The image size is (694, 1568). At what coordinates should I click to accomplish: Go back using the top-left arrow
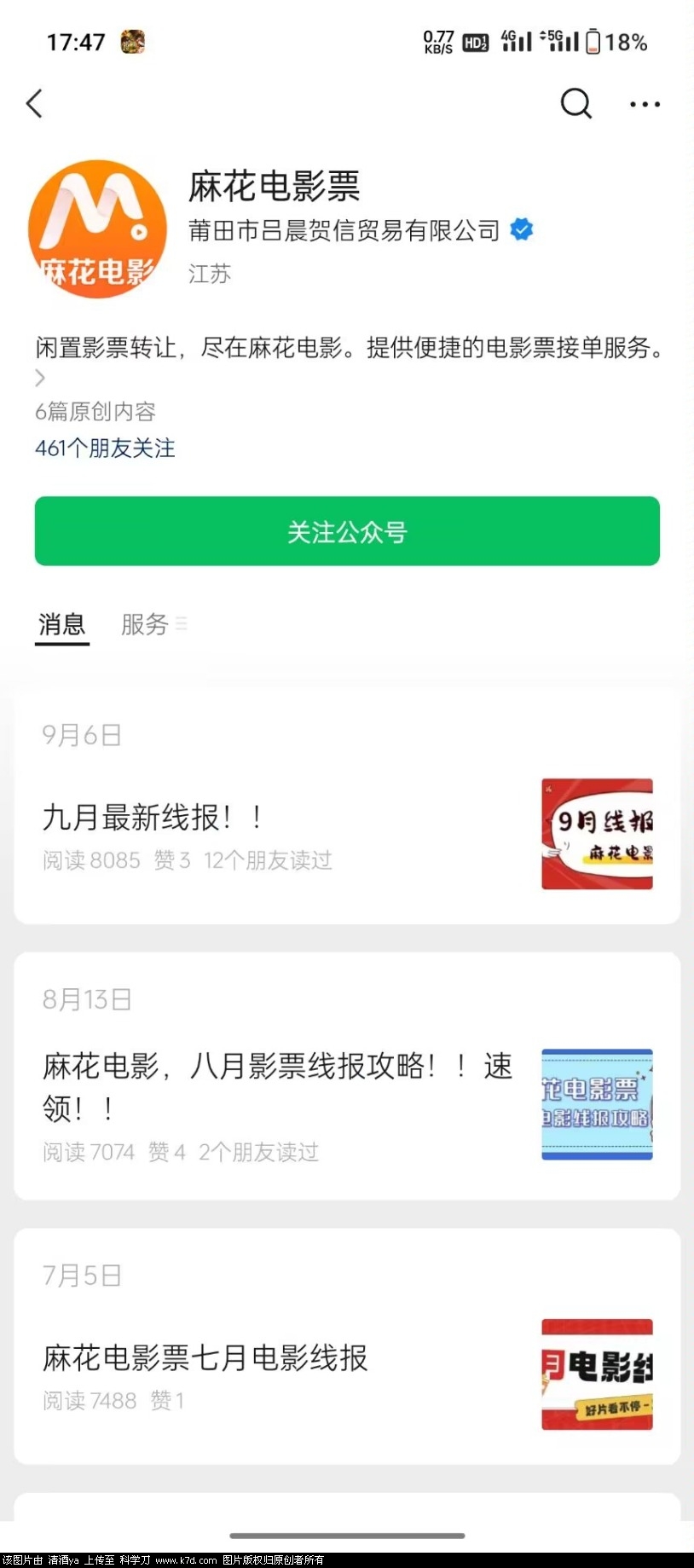34,104
